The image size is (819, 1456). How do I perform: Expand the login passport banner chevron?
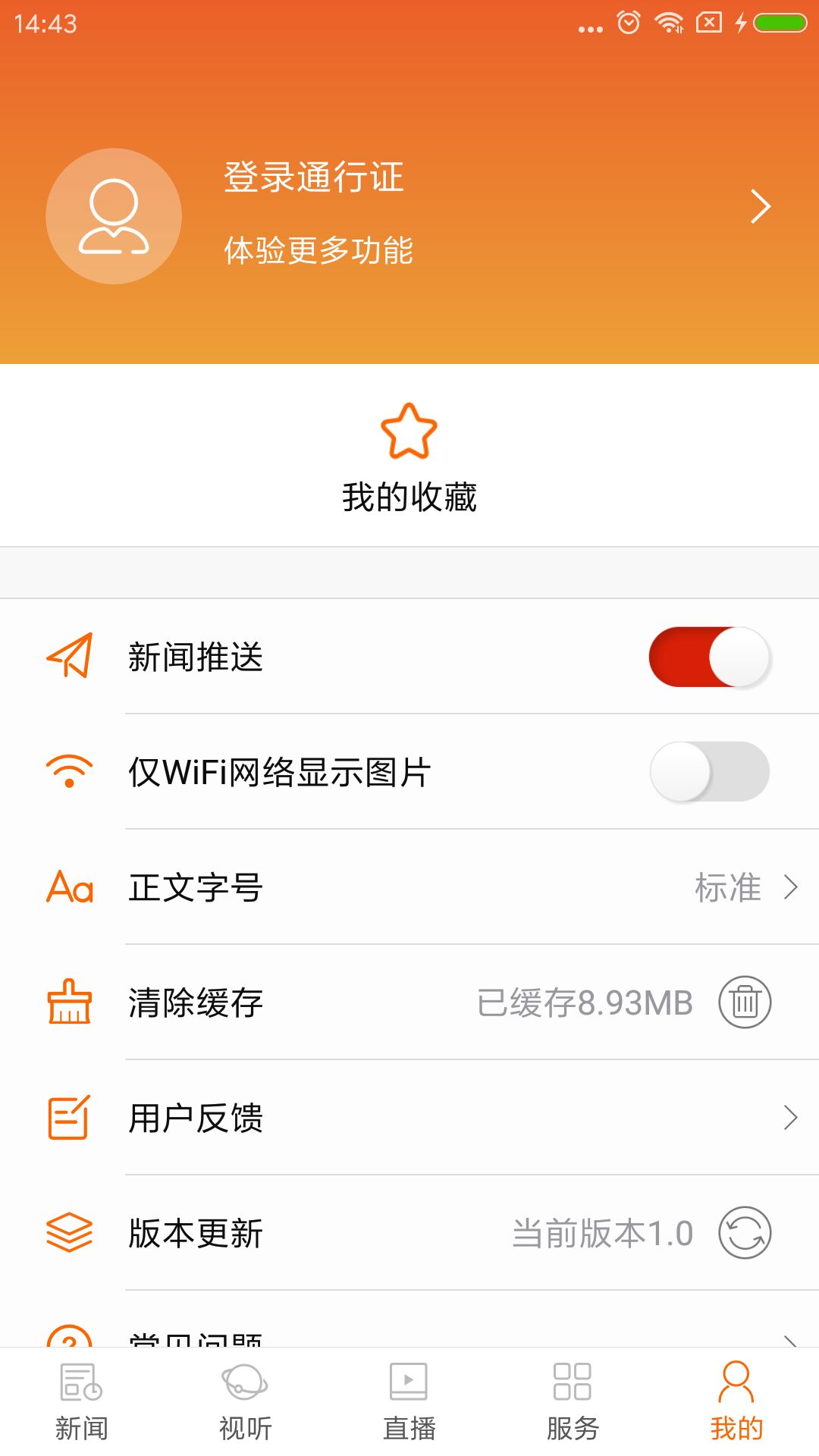pos(761,206)
